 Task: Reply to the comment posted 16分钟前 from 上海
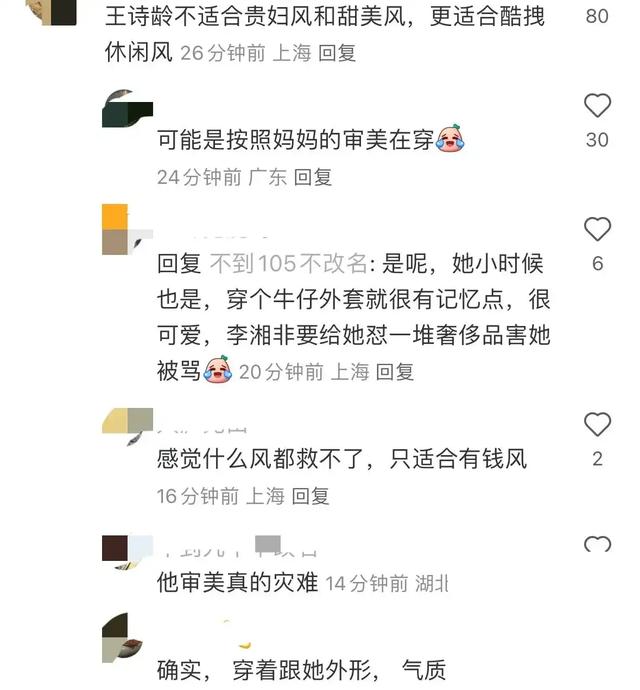309,495
